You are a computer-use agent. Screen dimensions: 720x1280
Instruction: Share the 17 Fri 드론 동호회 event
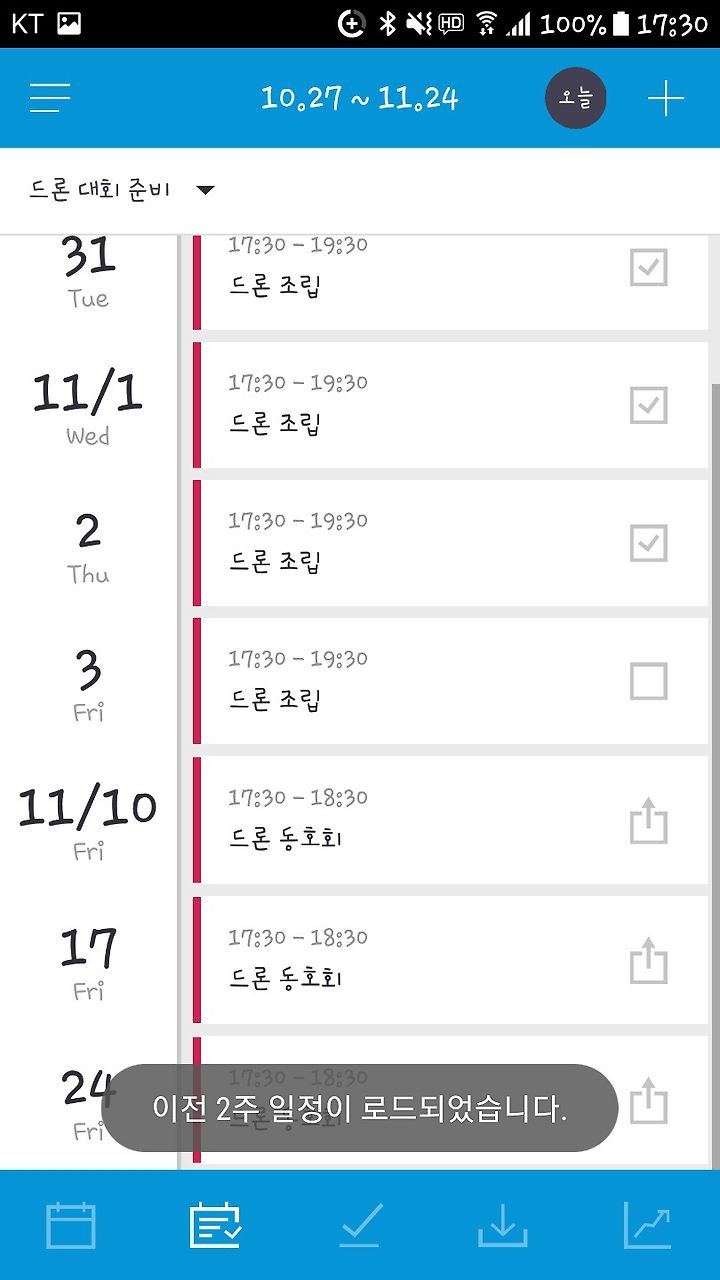pyautogui.click(x=649, y=960)
